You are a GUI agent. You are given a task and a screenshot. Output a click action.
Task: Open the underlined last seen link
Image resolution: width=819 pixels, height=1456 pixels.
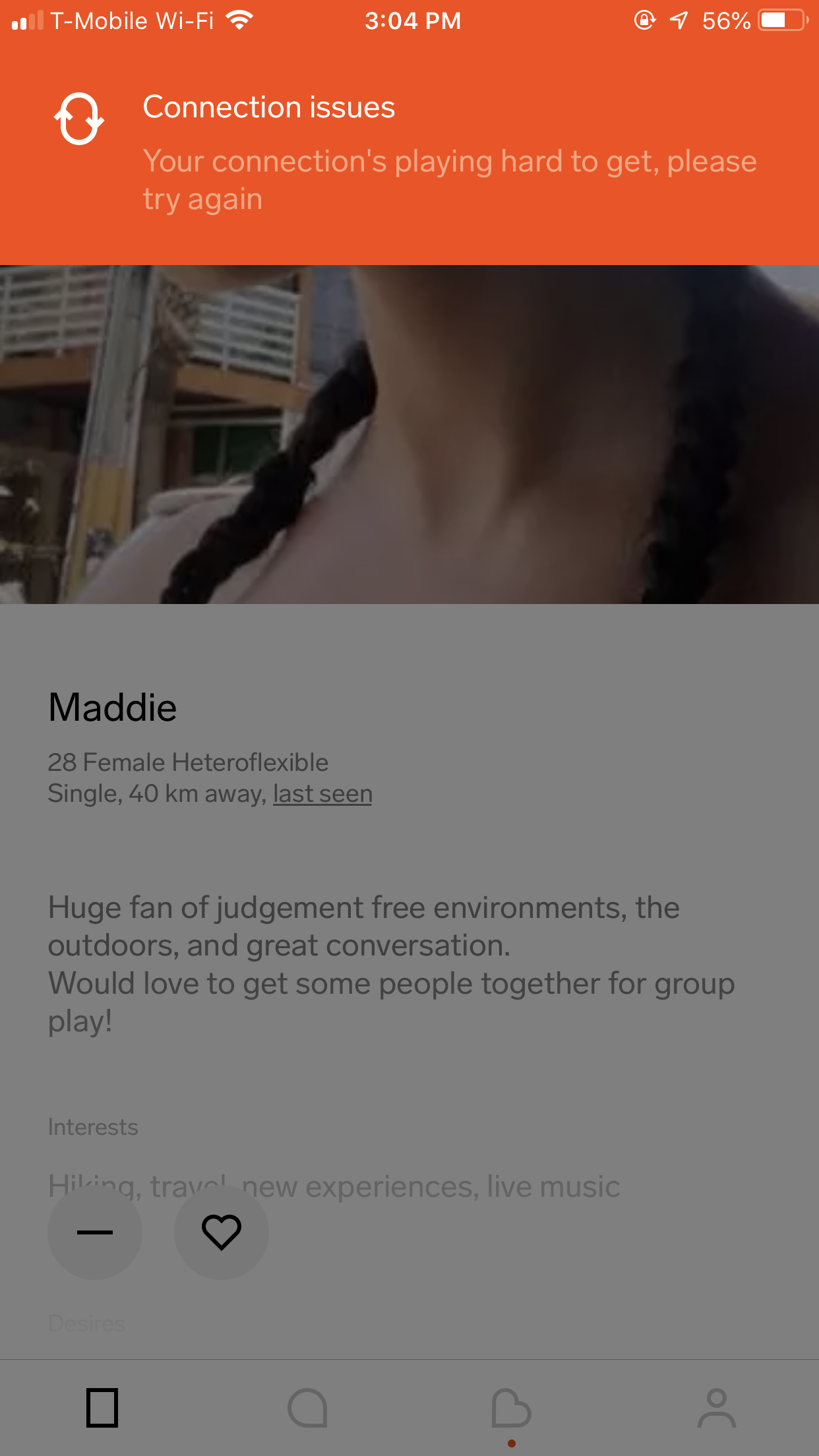pos(322,793)
